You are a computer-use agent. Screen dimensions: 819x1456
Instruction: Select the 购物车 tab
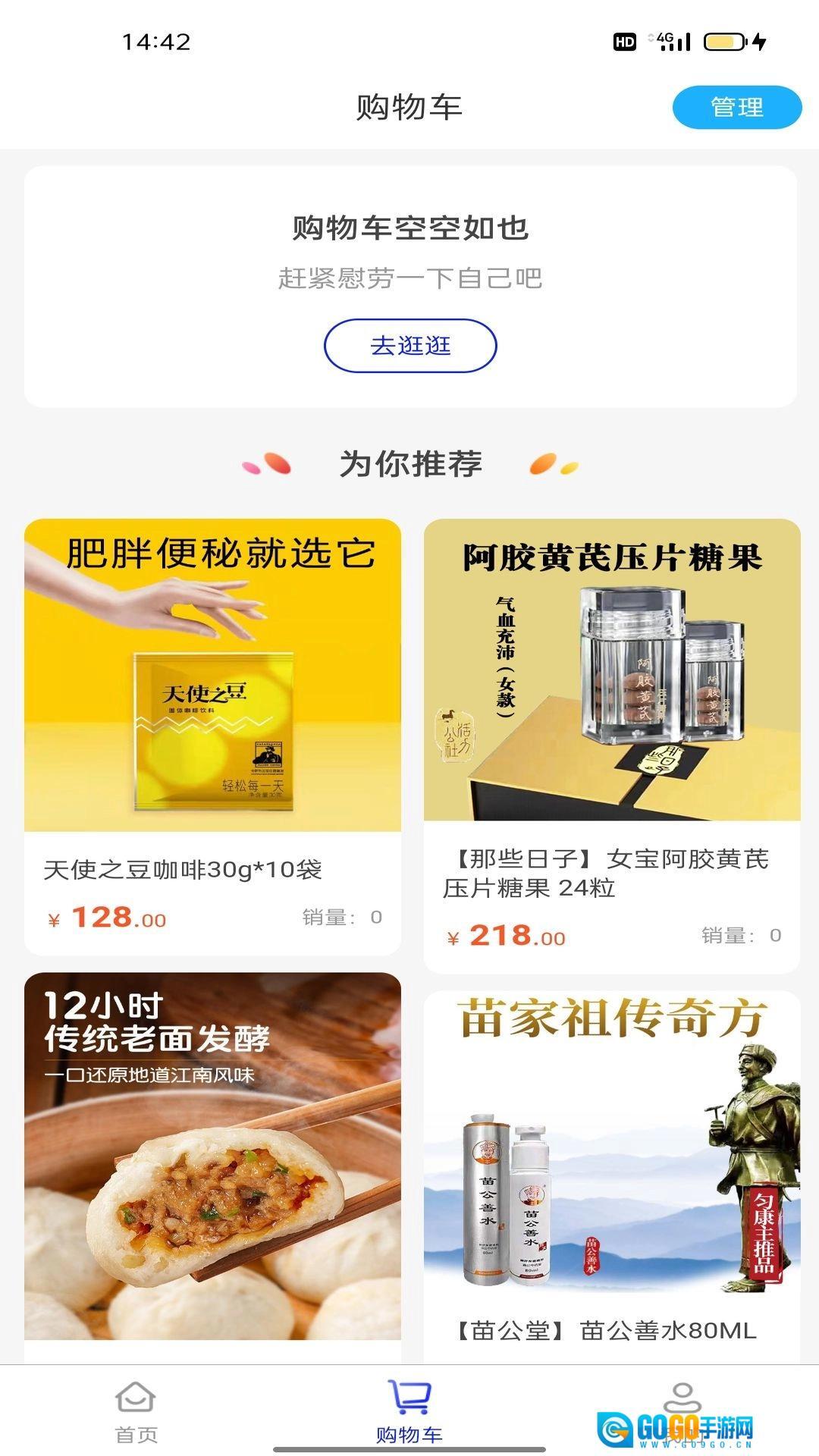pos(409,1412)
